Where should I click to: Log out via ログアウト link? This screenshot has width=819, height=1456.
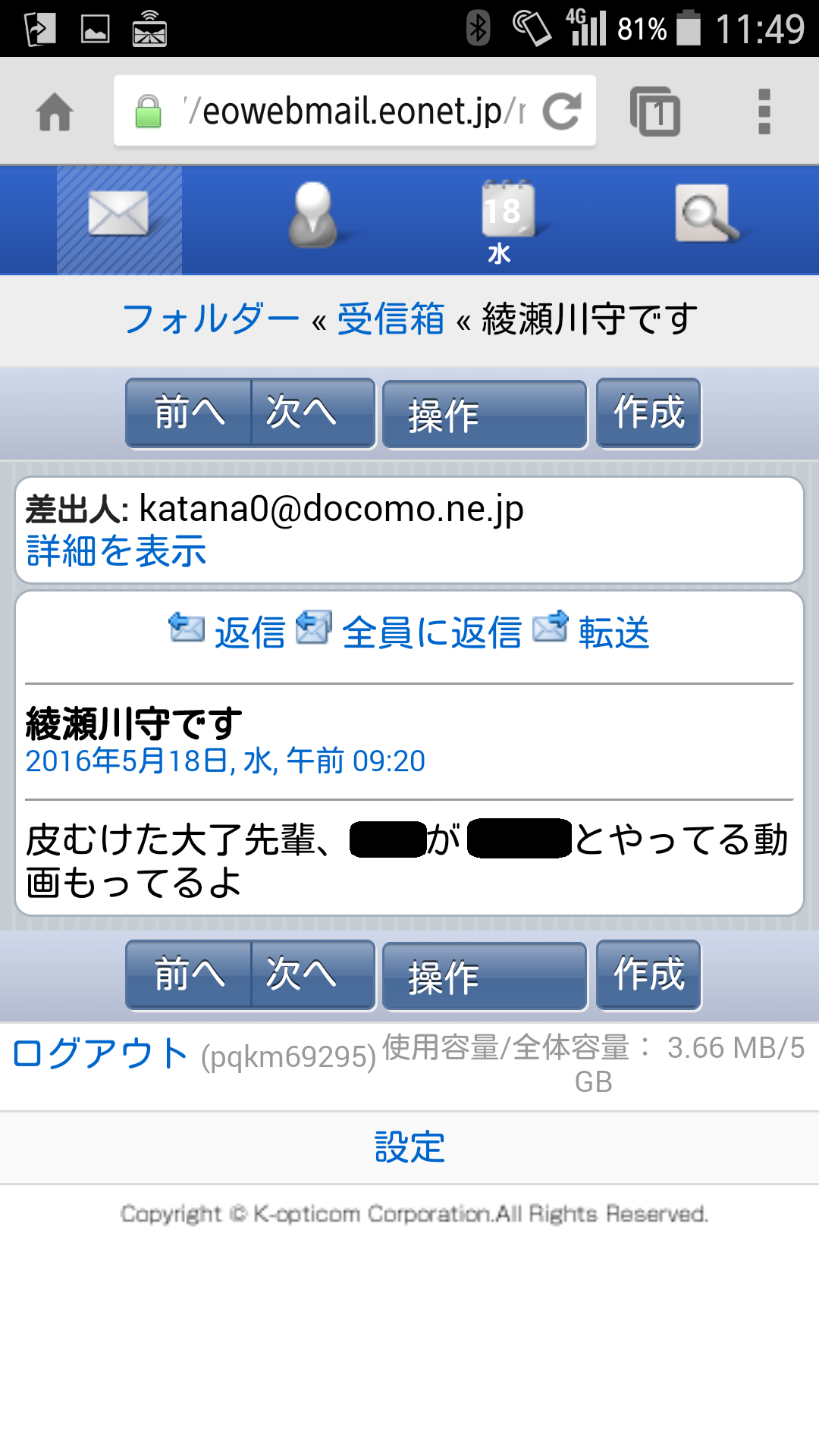click(100, 1054)
